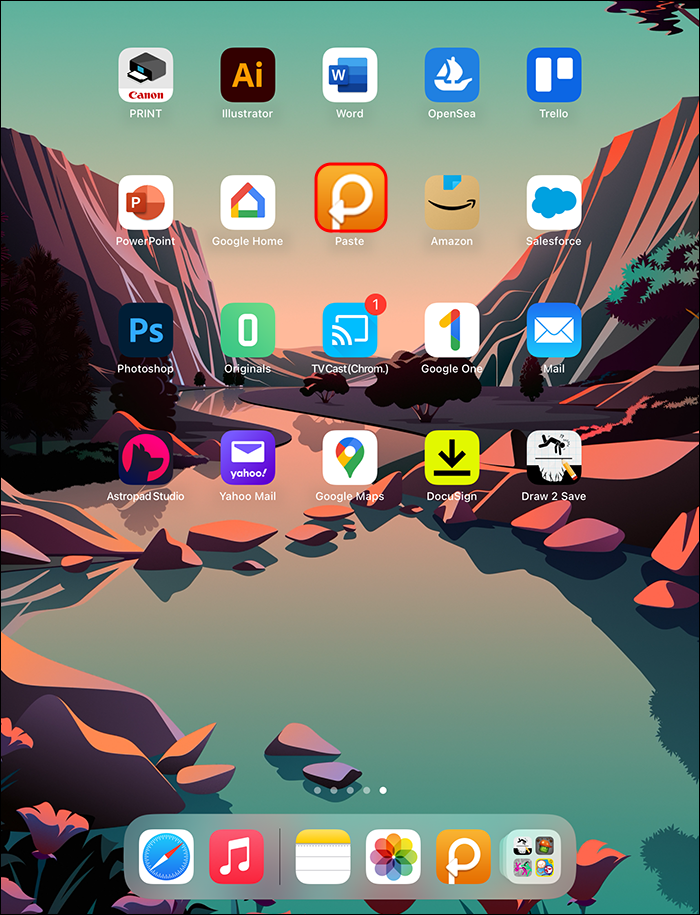Open Photos from the dock

pos(393,857)
